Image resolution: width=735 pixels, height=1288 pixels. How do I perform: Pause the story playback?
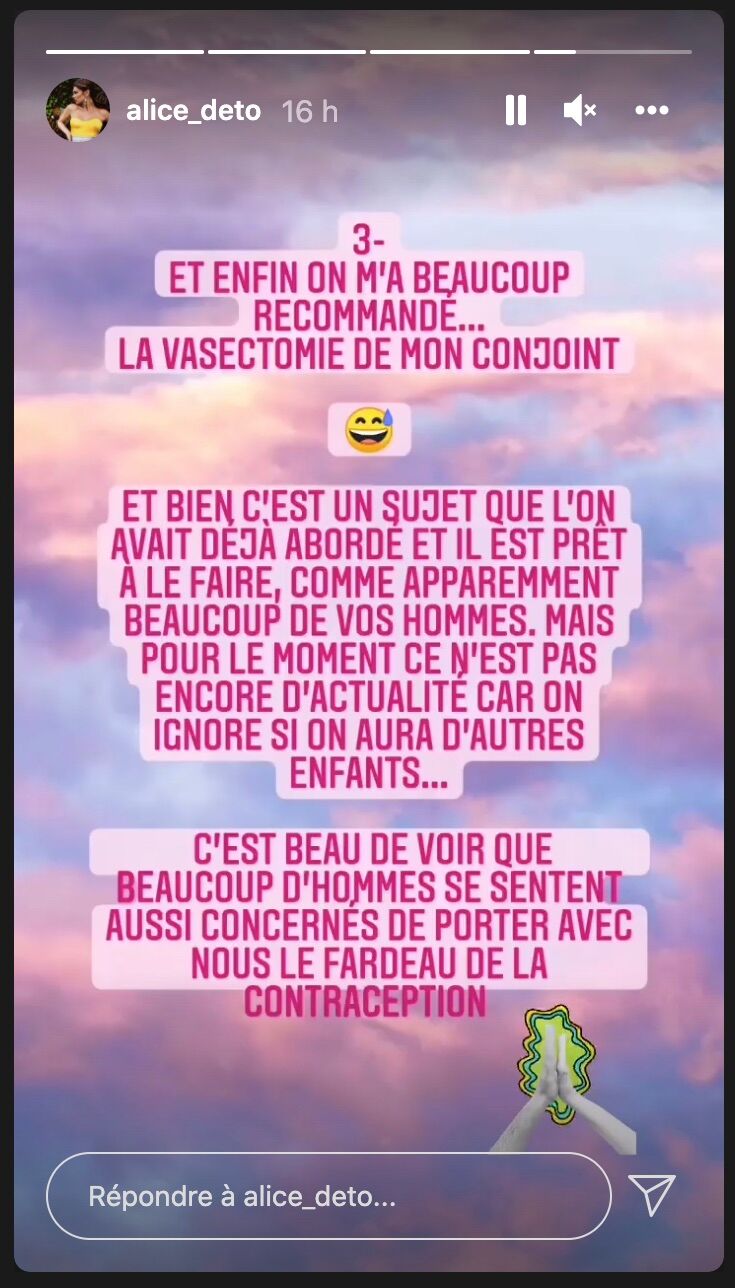point(516,110)
